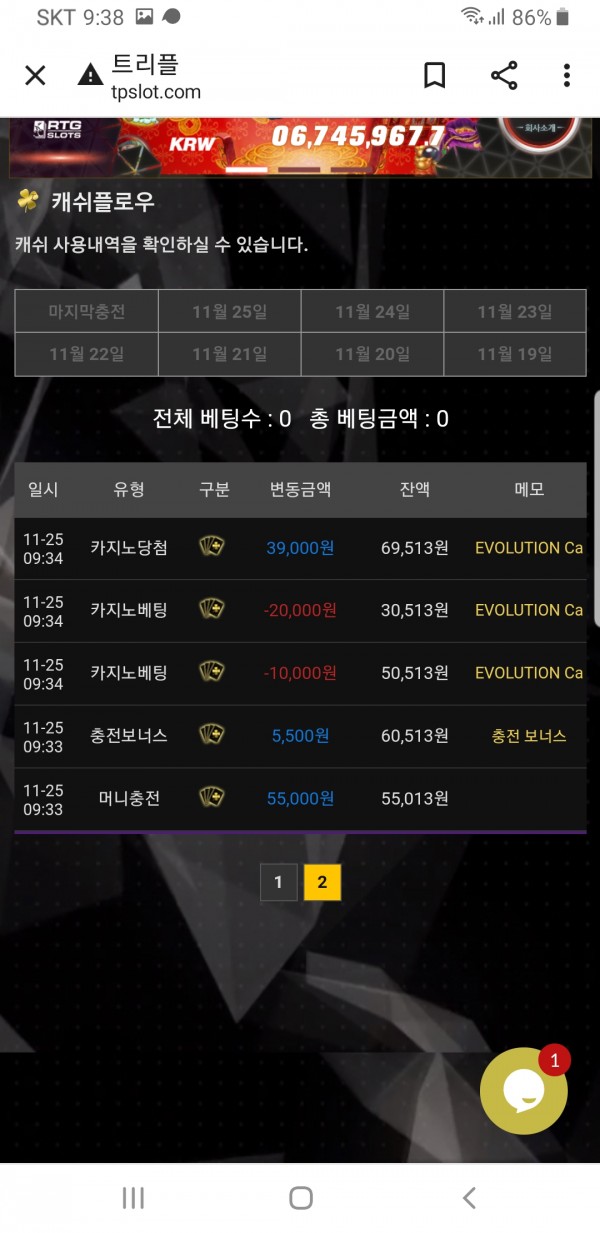The image size is (600, 1233).
Task: Filter history by 11월 19일
Action: [x=514, y=354]
